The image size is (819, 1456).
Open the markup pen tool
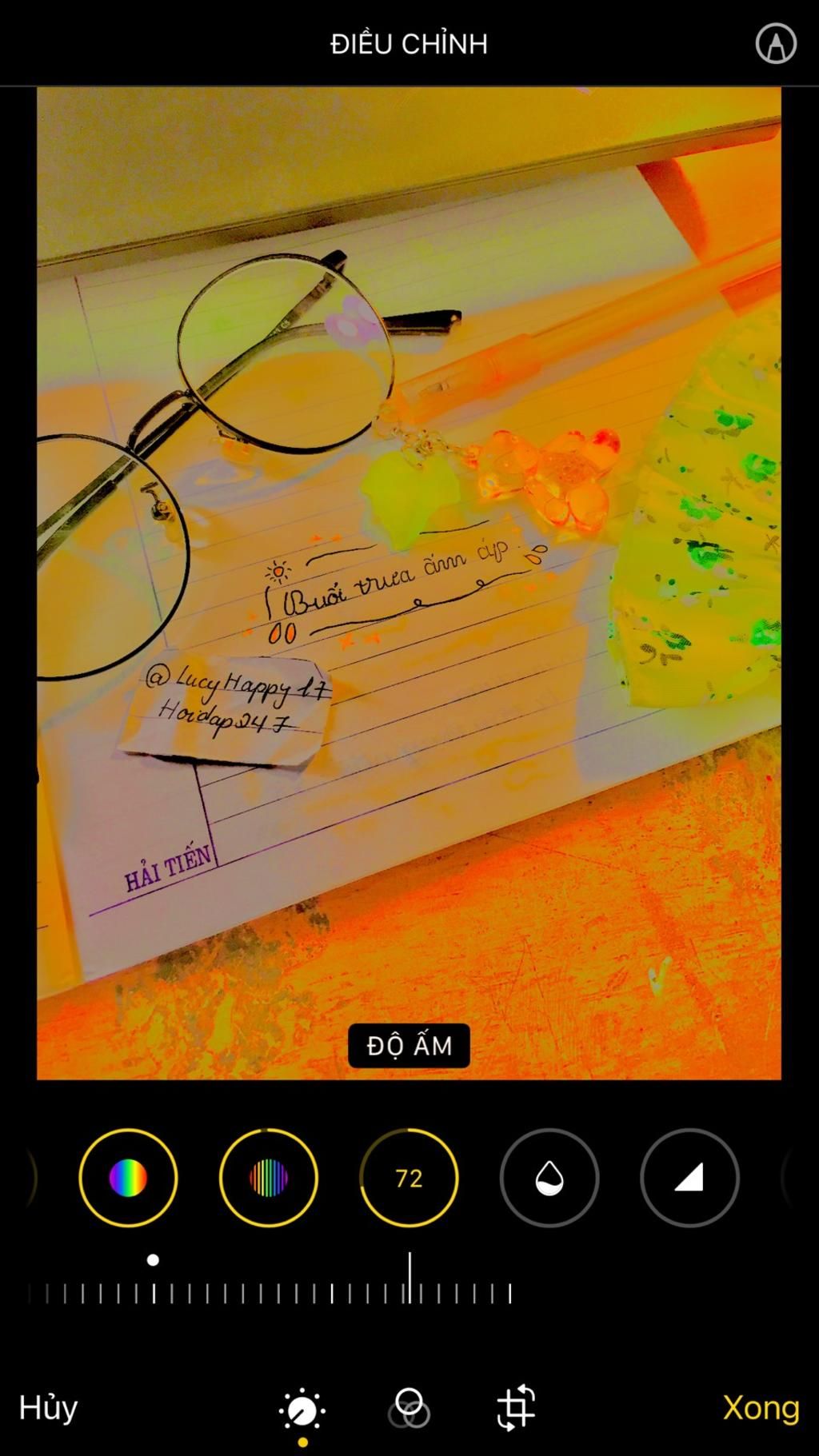[775, 43]
